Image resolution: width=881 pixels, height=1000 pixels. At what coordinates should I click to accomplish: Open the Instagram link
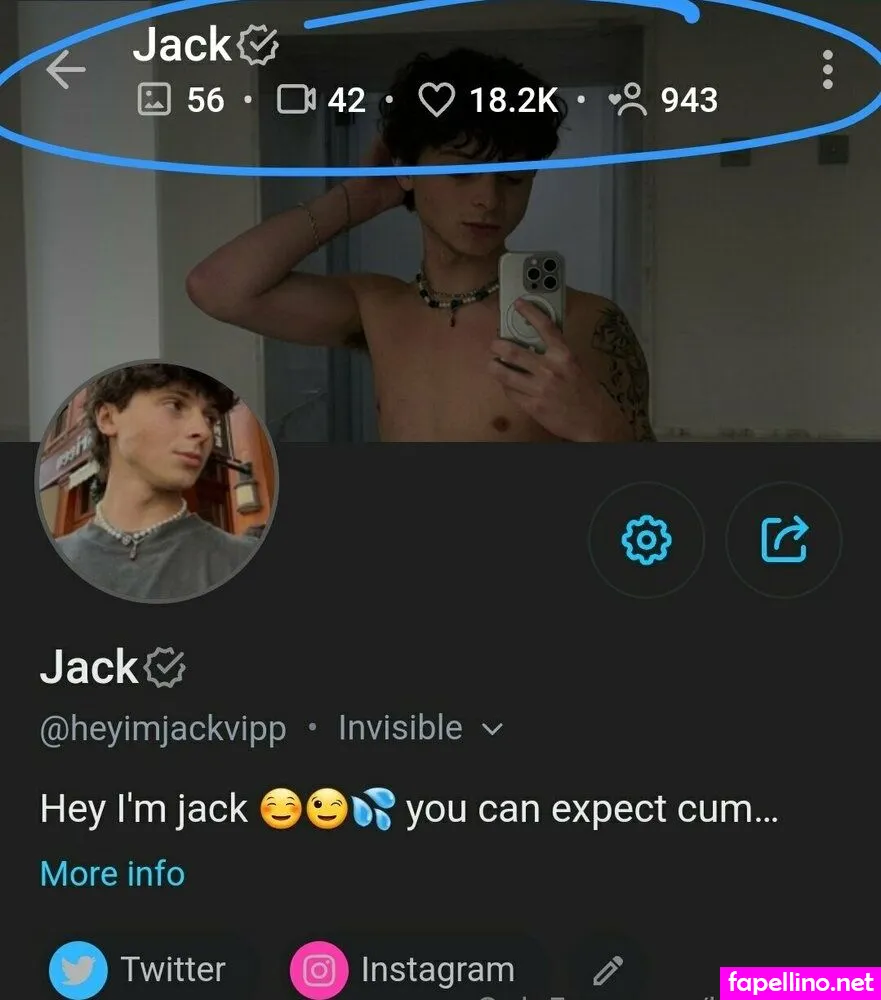point(403,969)
